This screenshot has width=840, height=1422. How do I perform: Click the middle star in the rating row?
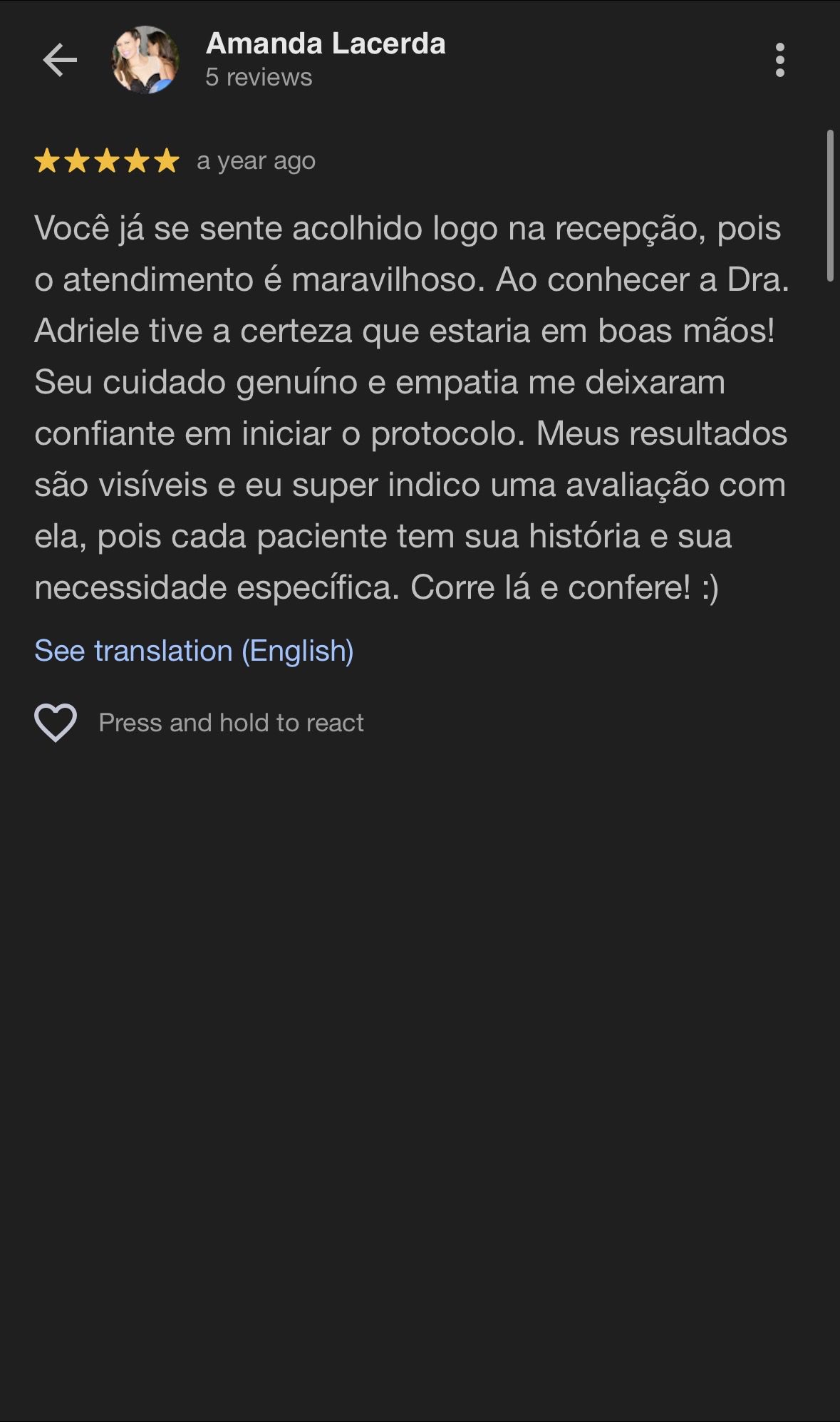click(x=106, y=161)
